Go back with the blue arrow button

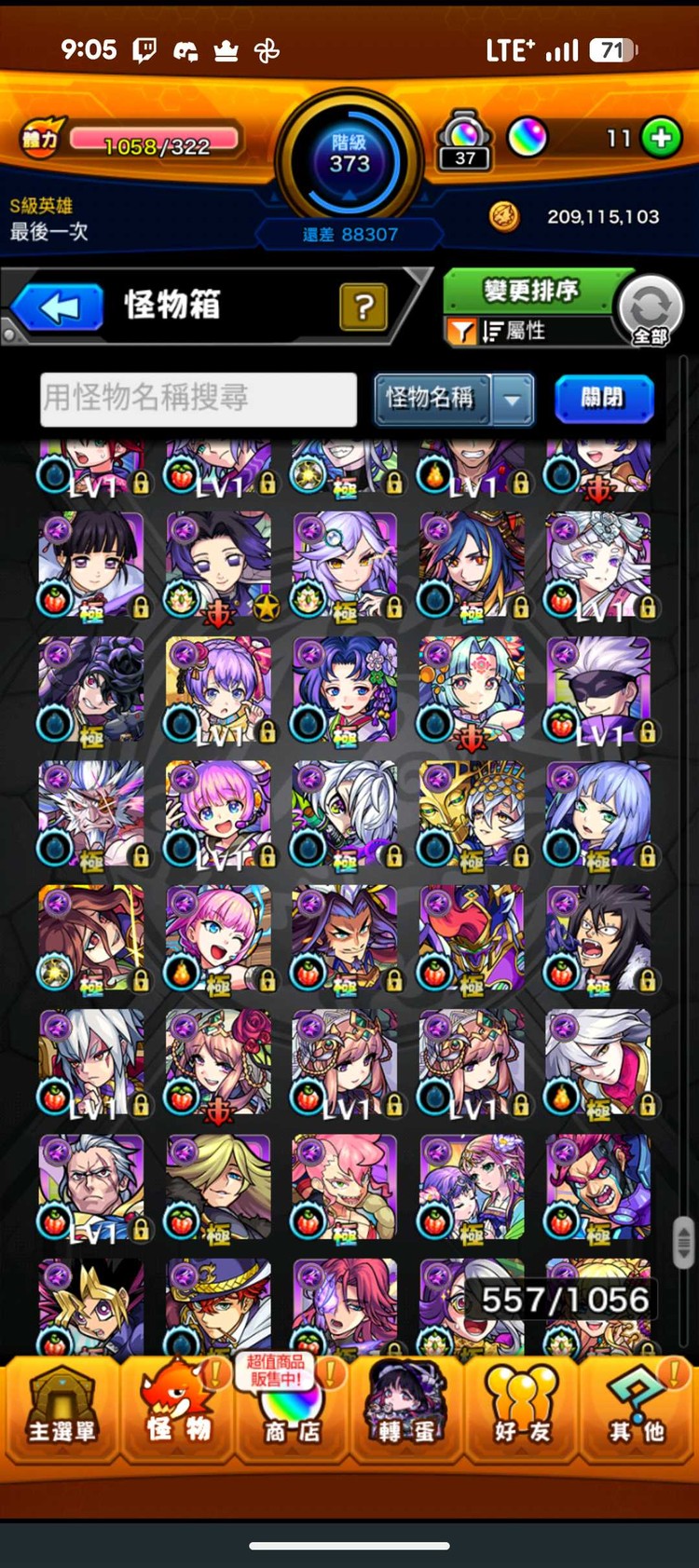click(58, 307)
